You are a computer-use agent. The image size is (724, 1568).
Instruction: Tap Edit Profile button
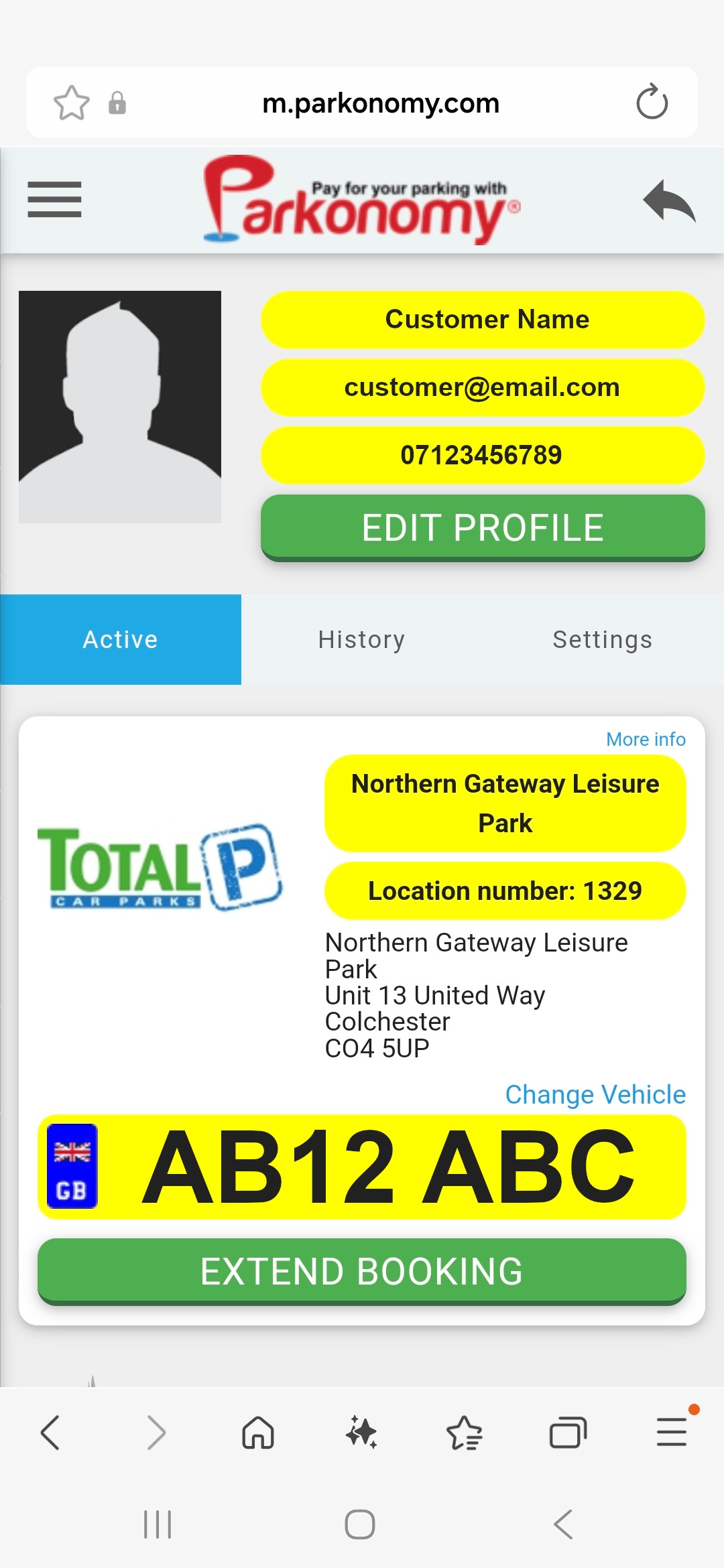(x=483, y=527)
